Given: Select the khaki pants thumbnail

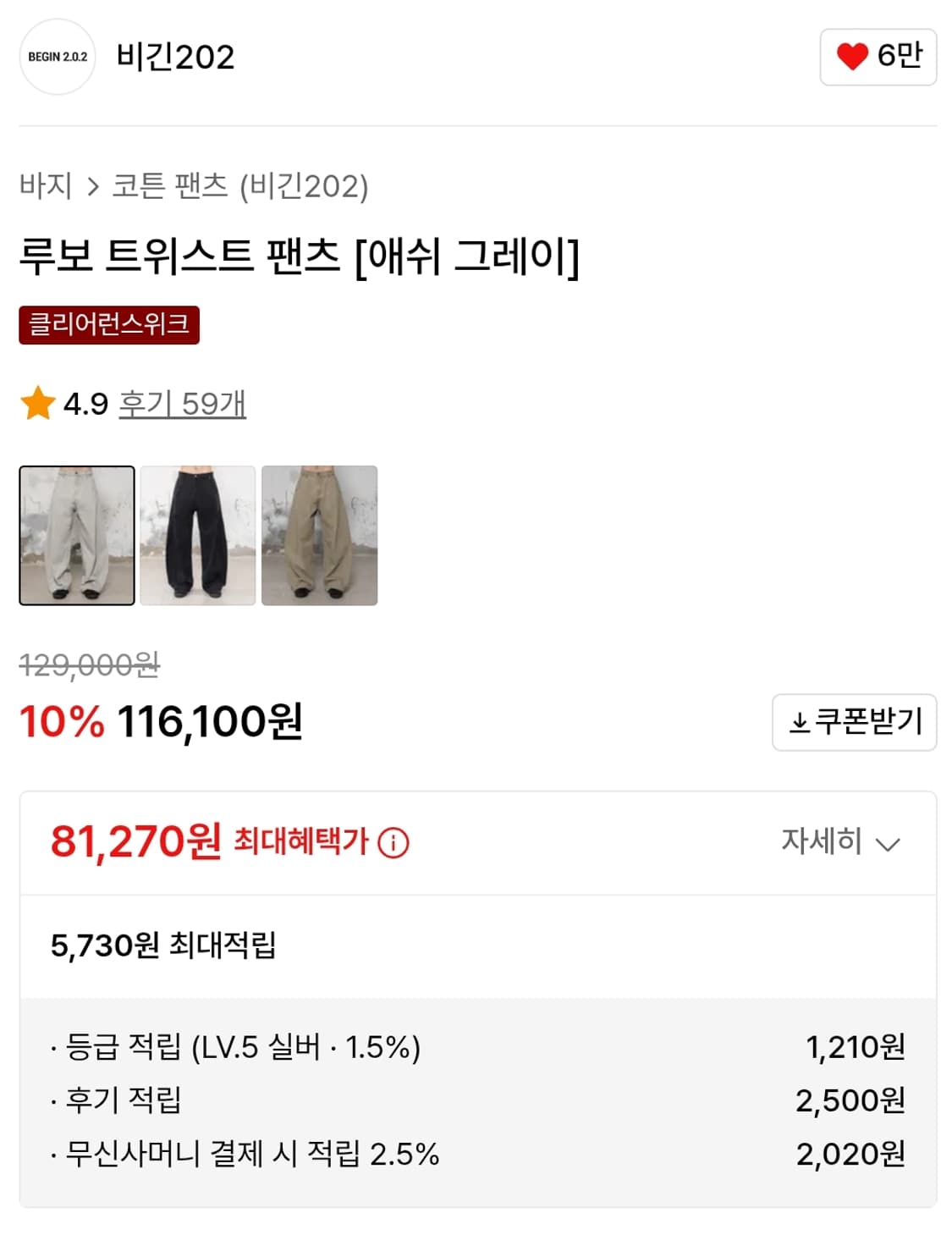Looking at the screenshot, I should (319, 535).
